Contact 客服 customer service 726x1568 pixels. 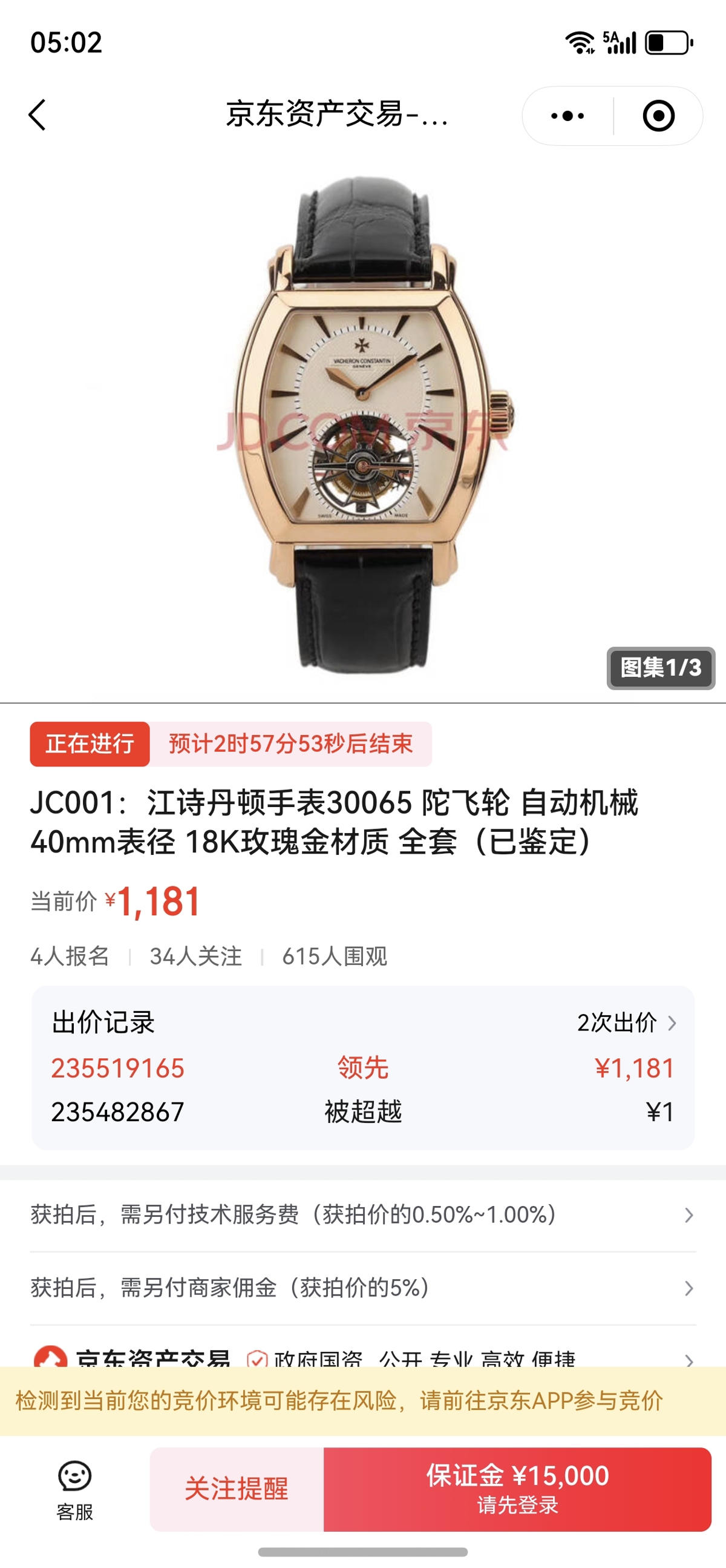(x=75, y=1489)
